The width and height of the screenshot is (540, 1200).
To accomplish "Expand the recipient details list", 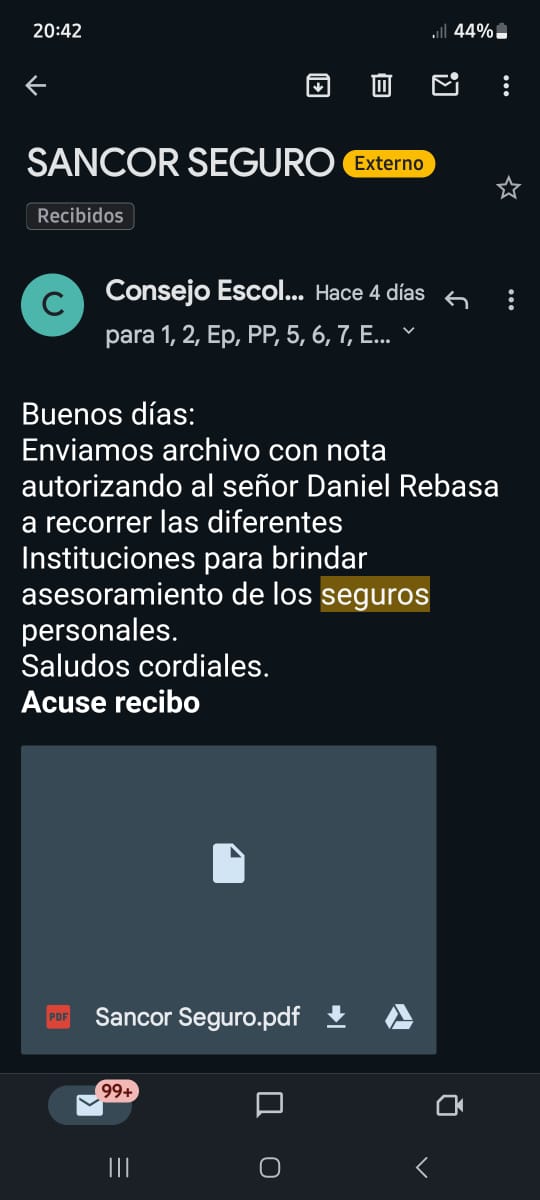I will click(408, 332).
